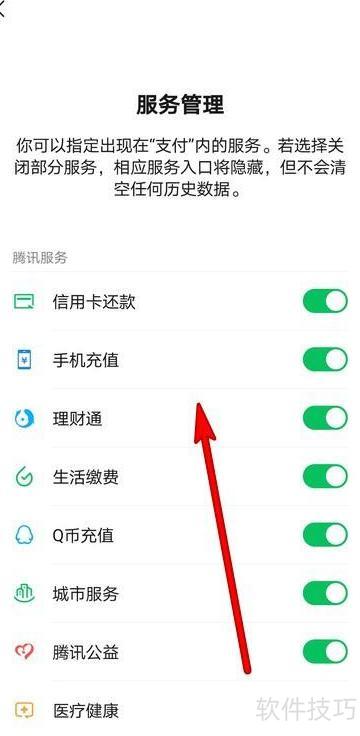Toggle the 生活缴费 service off
This screenshot has width=360, height=736.
[x=325, y=476]
